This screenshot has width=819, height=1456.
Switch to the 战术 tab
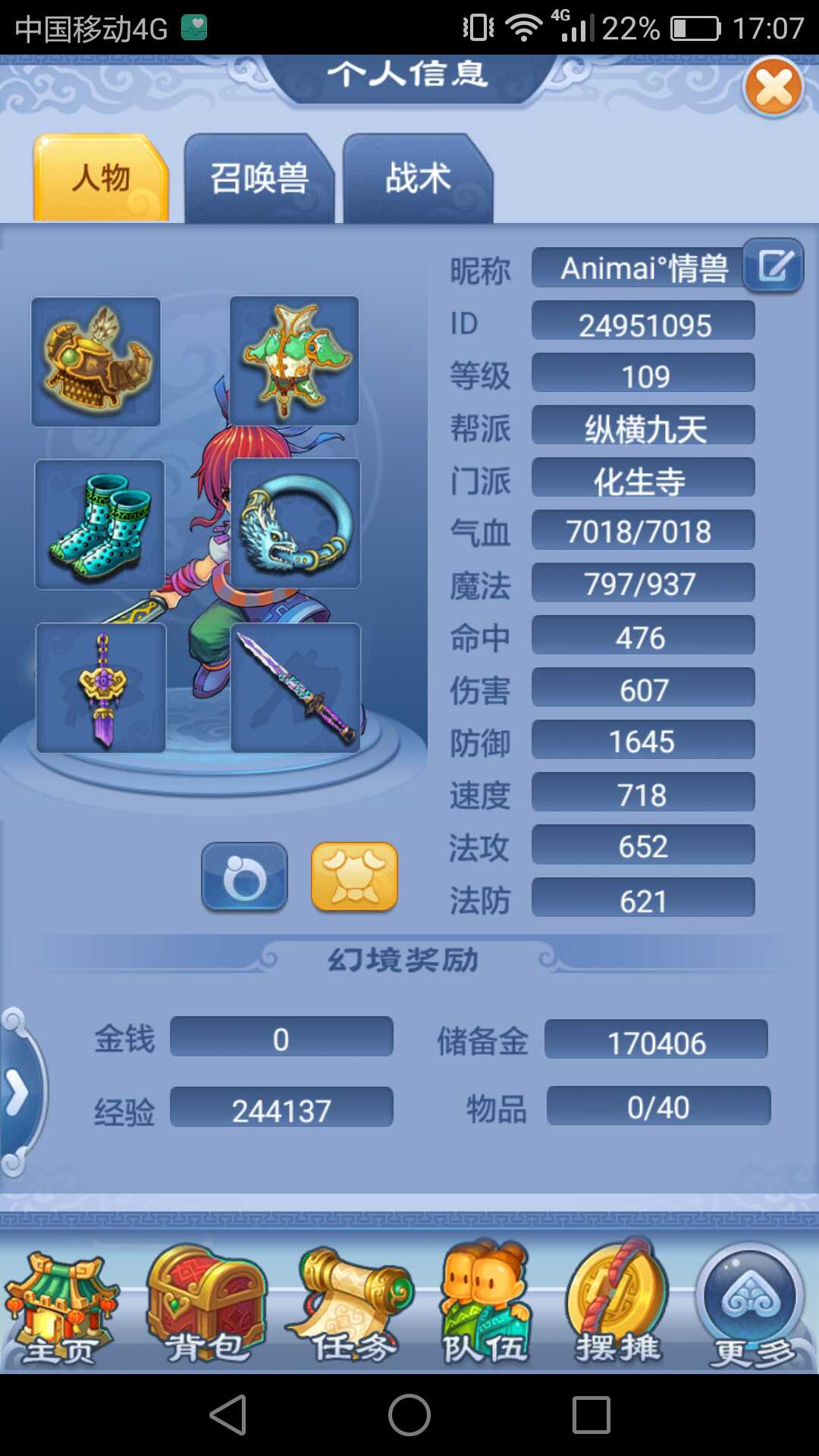tap(418, 179)
